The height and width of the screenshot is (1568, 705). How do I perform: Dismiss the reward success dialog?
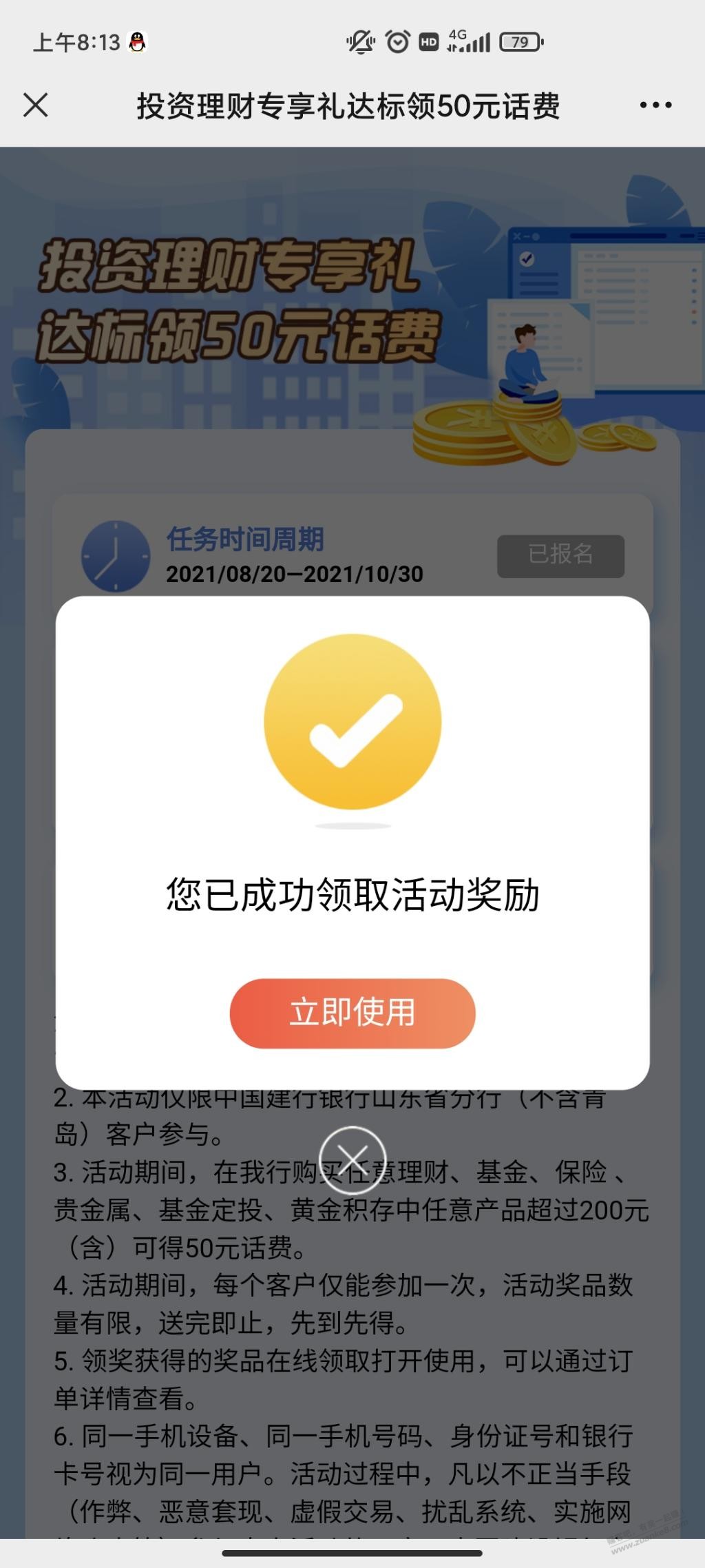click(352, 1159)
